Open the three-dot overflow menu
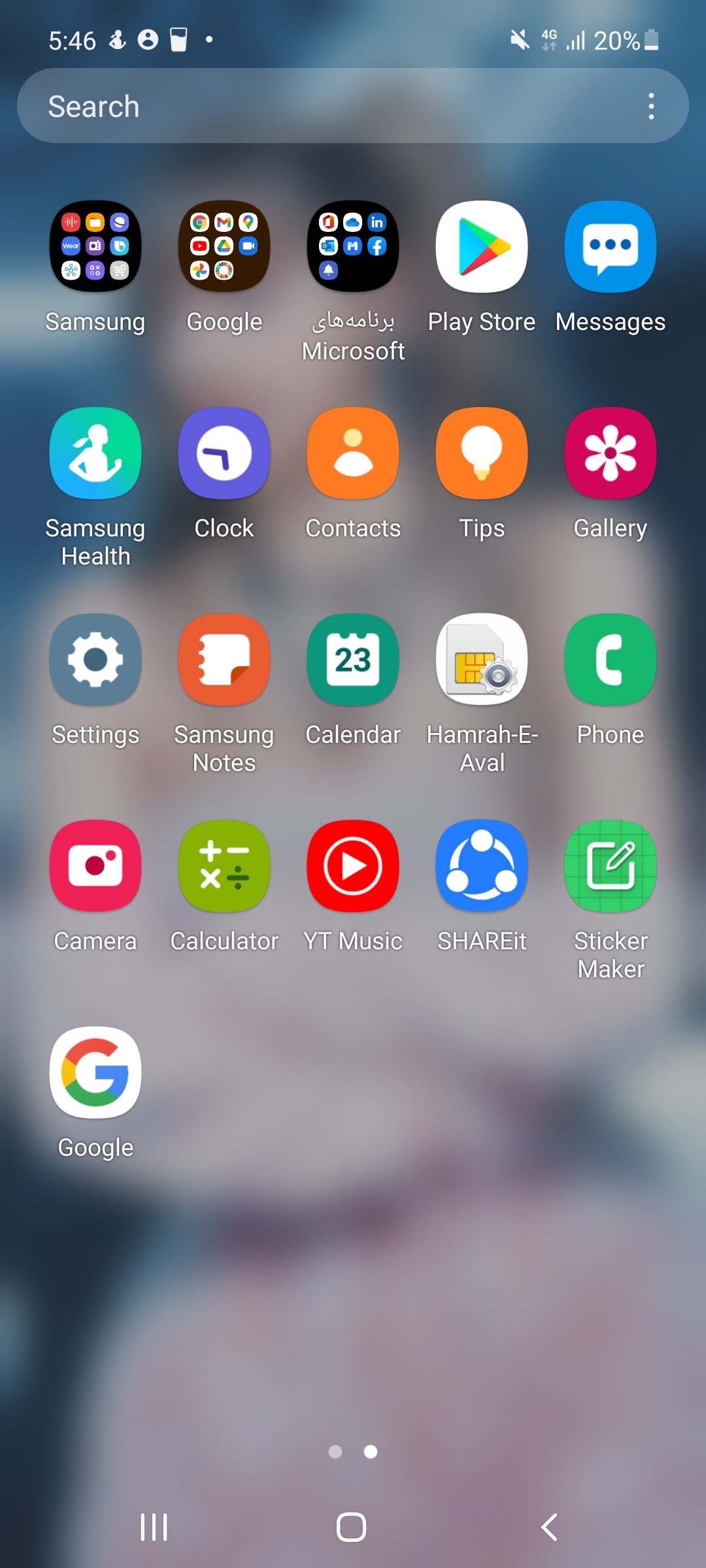 tap(651, 106)
